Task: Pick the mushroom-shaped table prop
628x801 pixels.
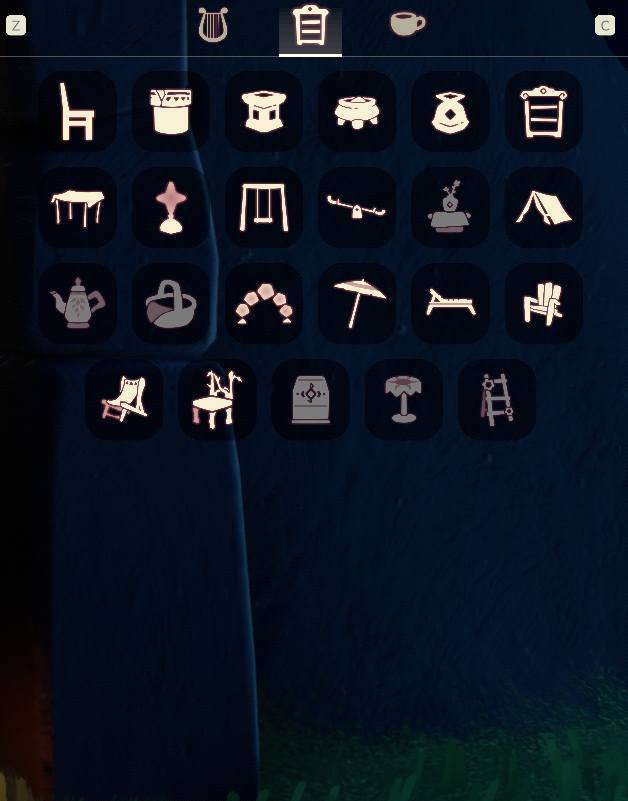Action: click(x=404, y=400)
